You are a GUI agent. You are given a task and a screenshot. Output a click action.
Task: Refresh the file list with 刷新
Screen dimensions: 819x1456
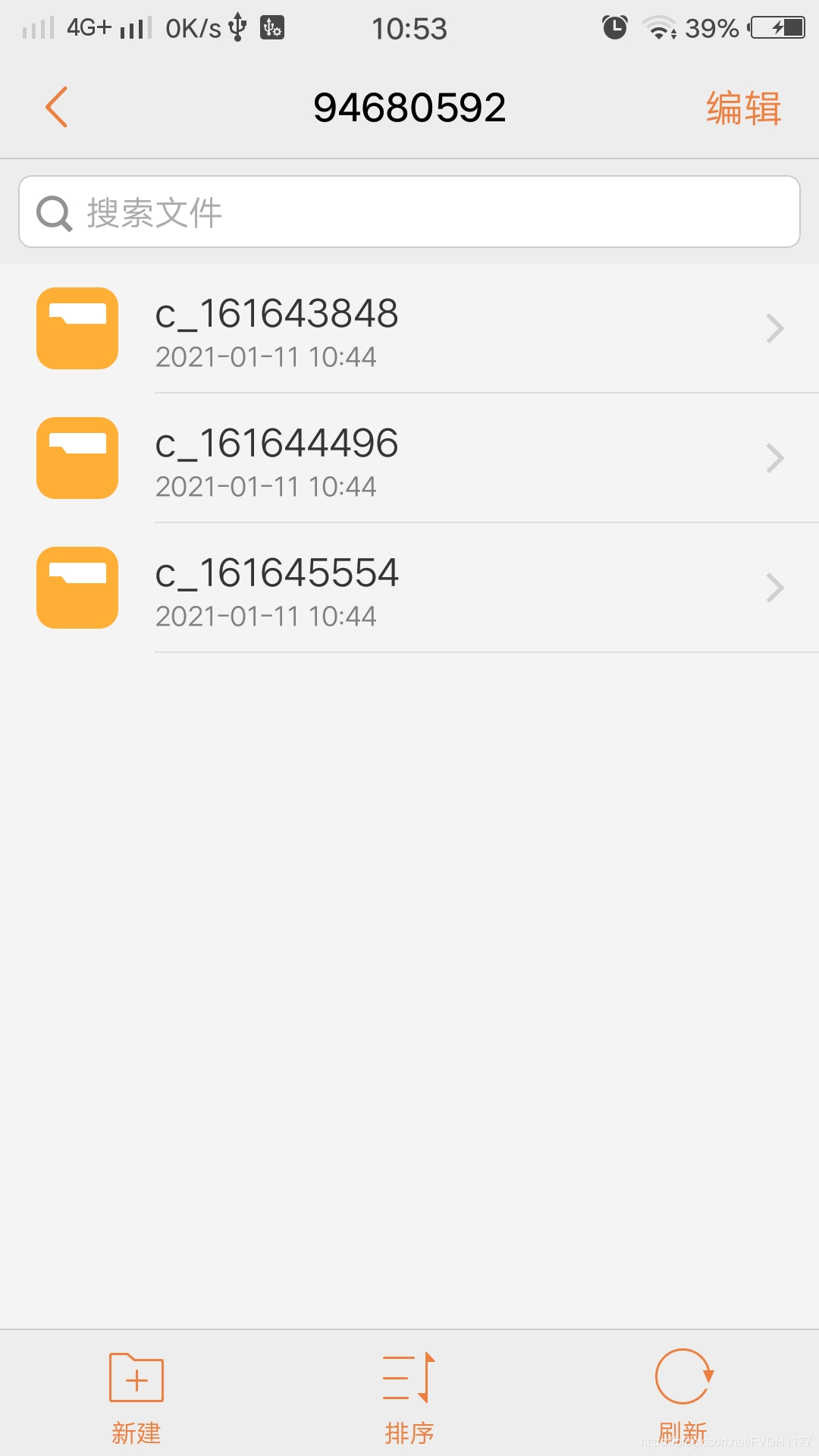[x=682, y=1397]
